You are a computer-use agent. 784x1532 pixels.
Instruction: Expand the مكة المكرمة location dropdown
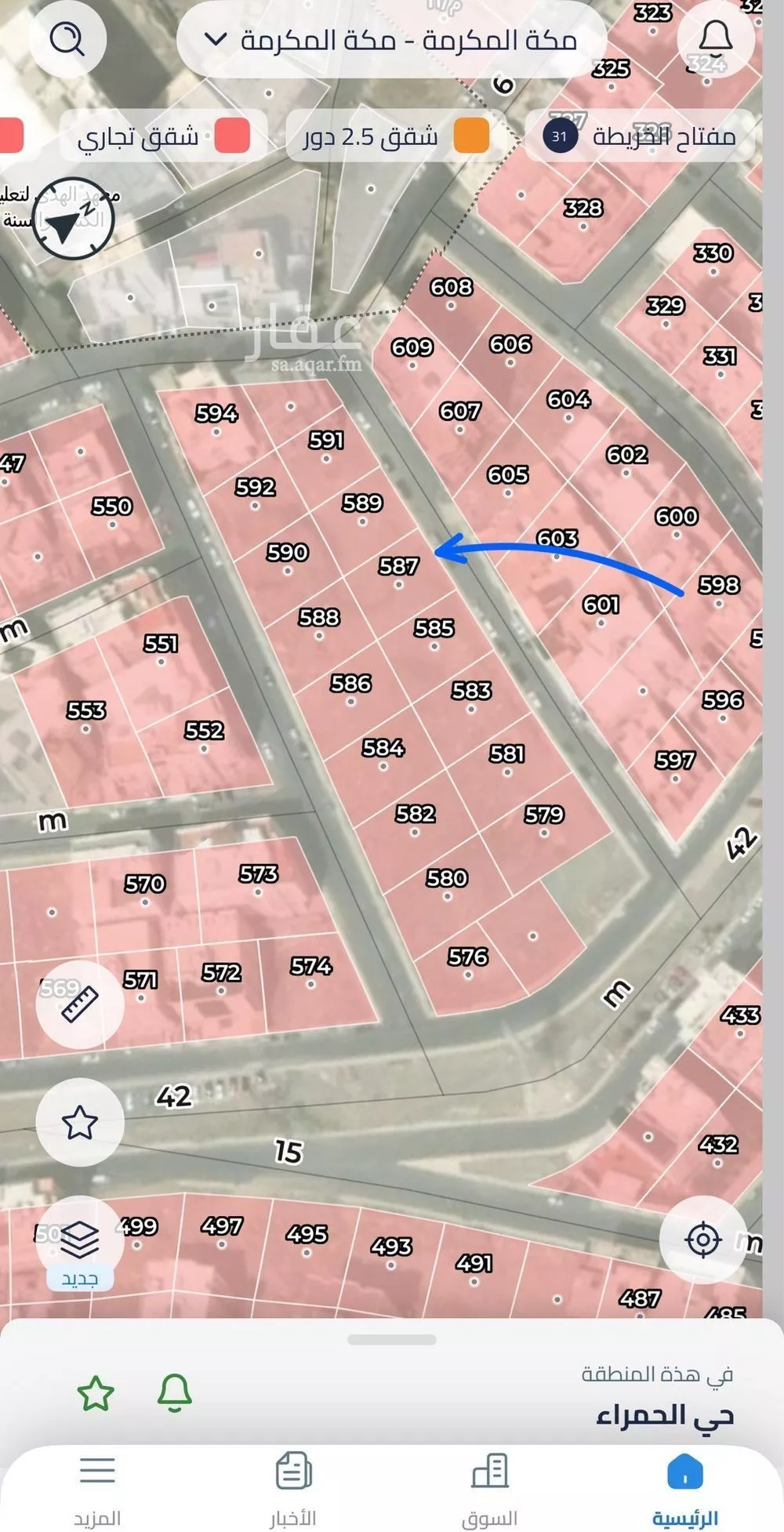[x=391, y=40]
